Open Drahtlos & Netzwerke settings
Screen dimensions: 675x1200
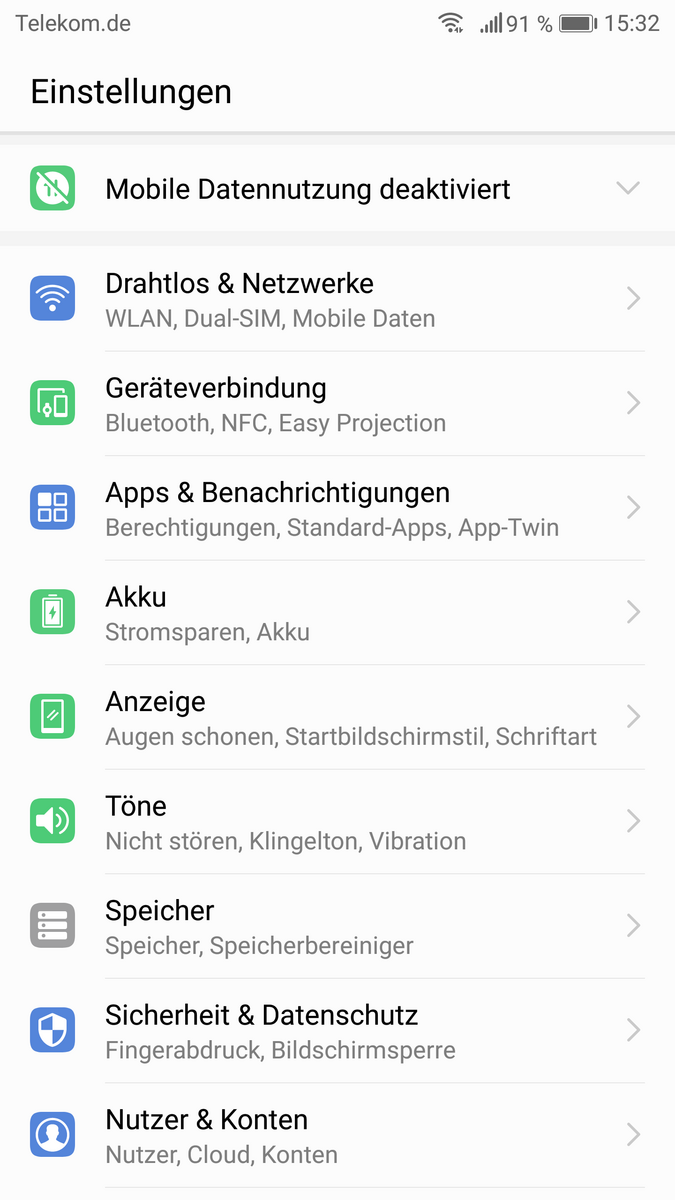coord(337,299)
